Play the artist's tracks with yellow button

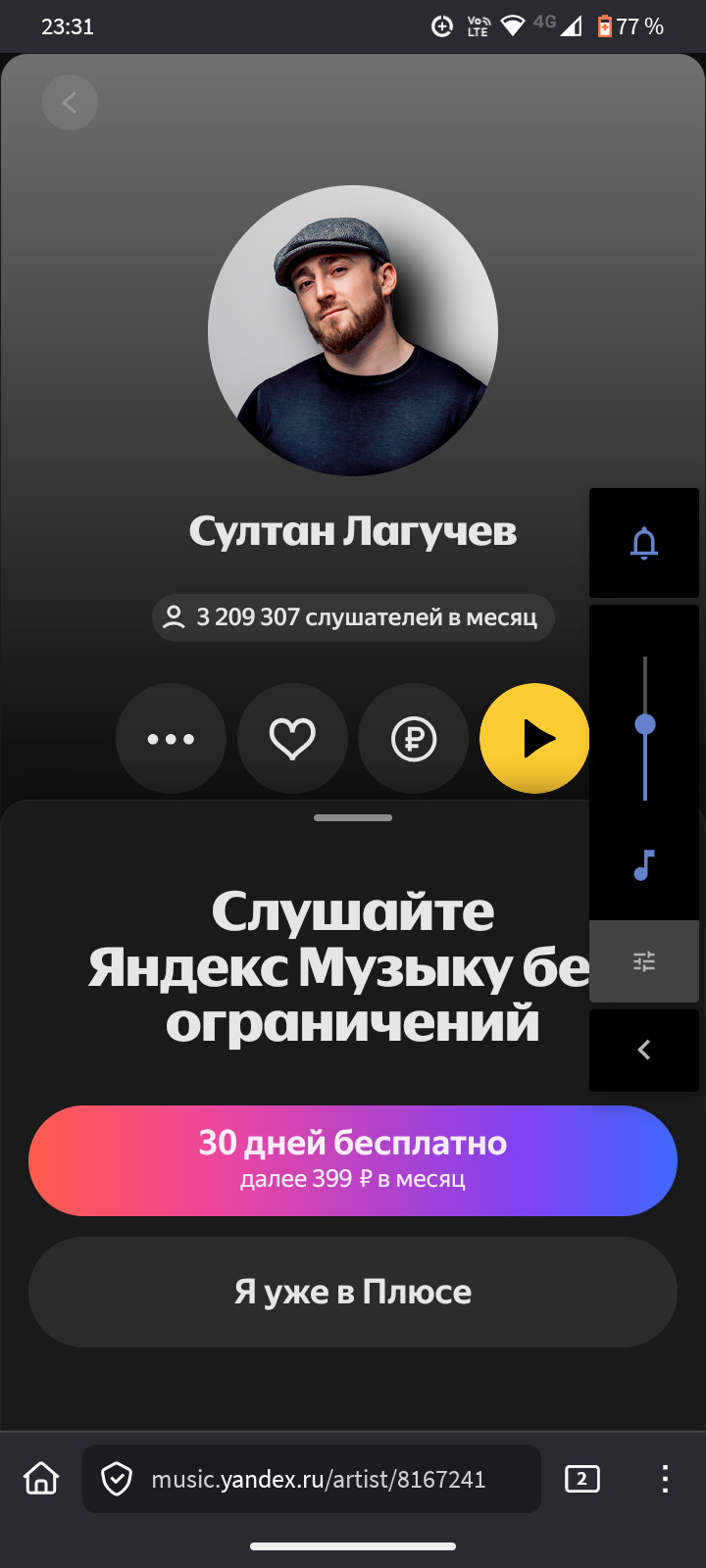tap(534, 739)
